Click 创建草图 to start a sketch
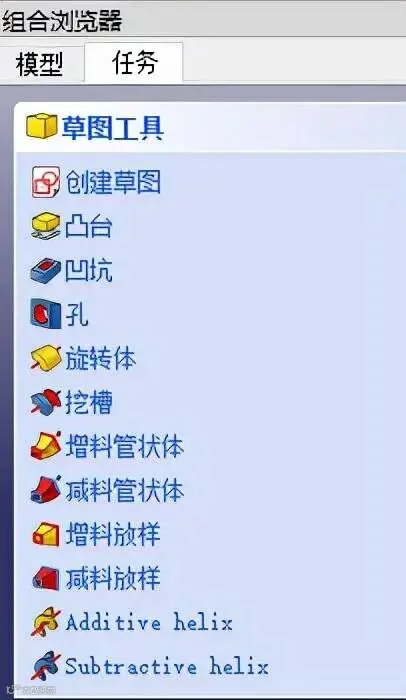406x700 pixels. click(96, 182)
